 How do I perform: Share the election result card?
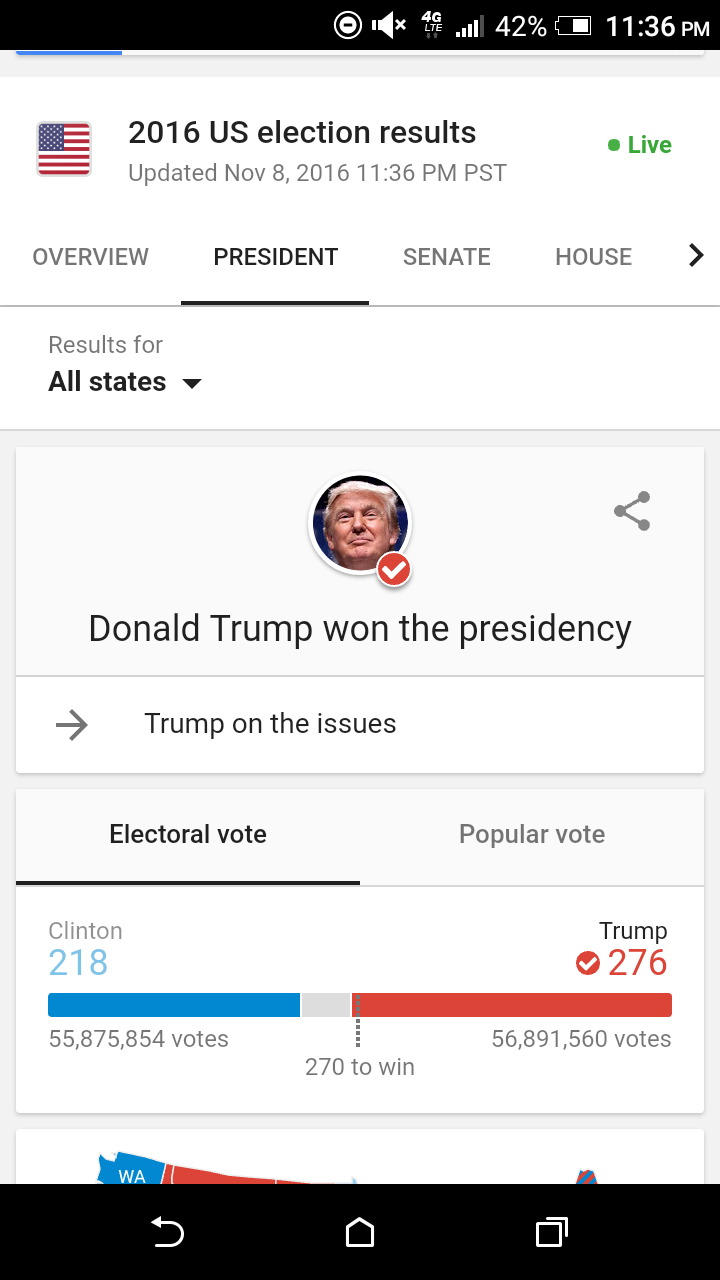click(x=632, y=511)
